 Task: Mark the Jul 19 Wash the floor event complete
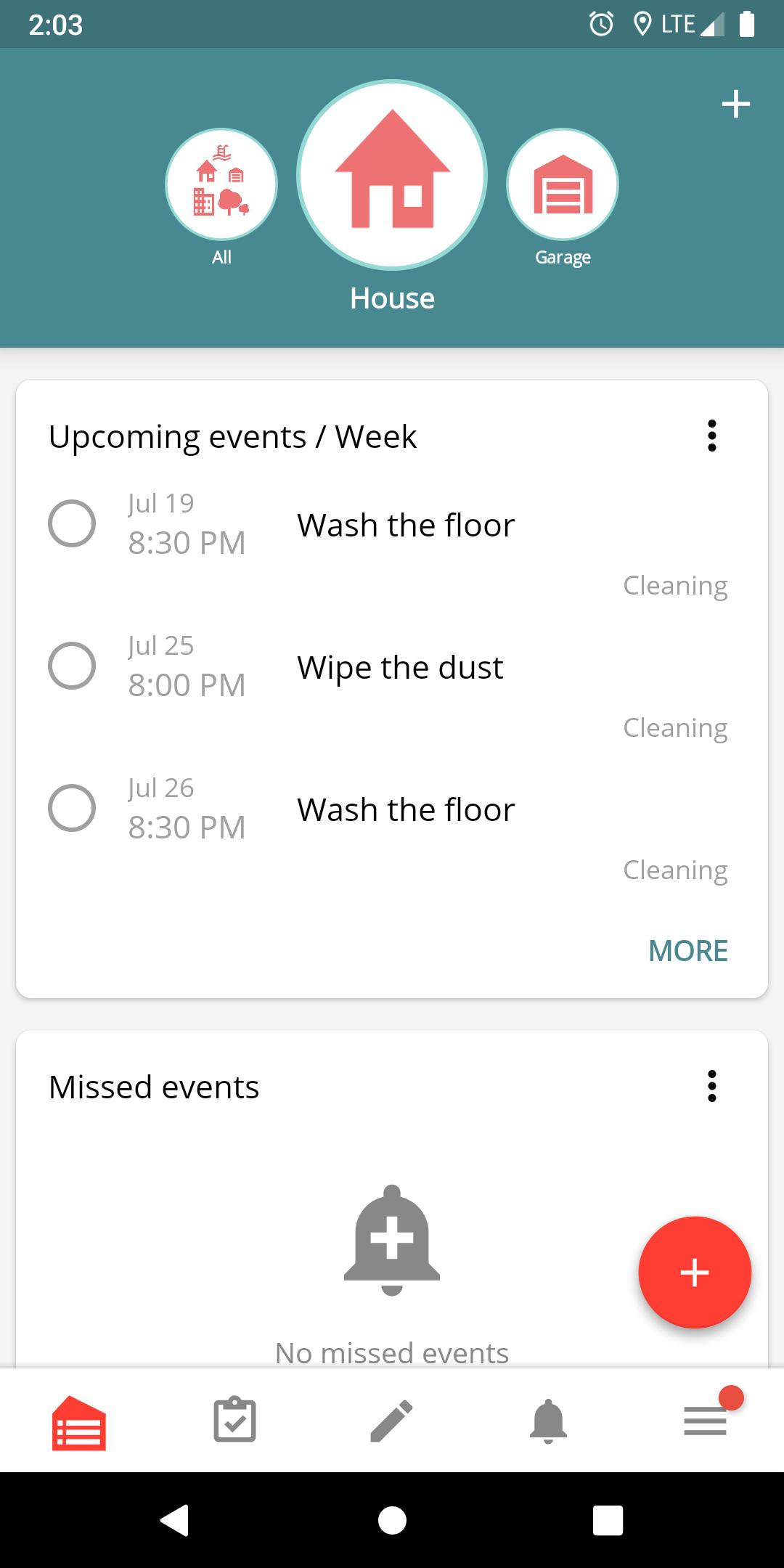70,524
